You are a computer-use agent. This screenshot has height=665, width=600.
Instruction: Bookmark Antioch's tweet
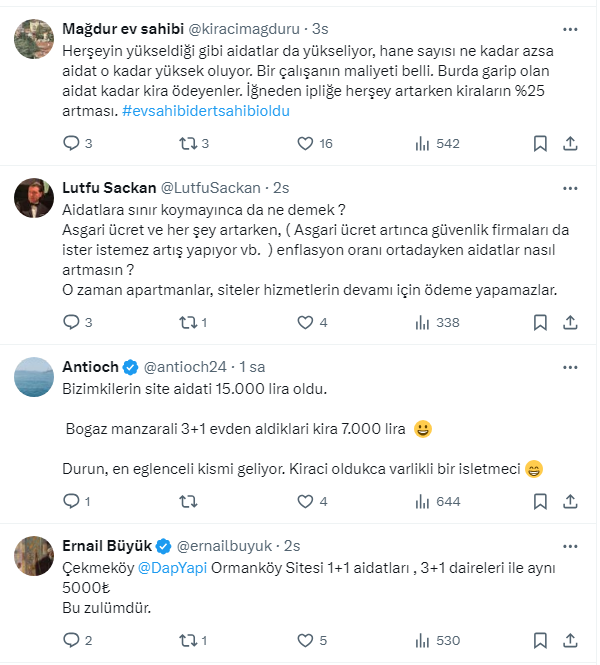pyautogui.click(x=540, y=502)
